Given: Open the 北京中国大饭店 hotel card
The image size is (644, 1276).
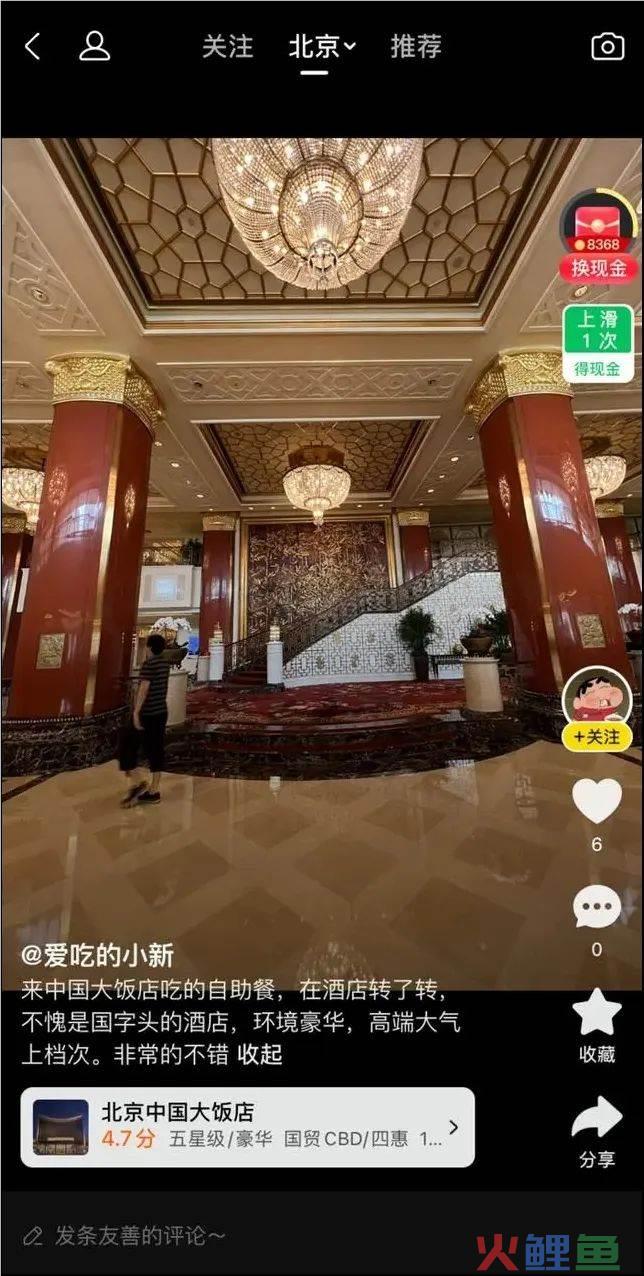Looking at the screenshot, I should (x=247, y=1126).
